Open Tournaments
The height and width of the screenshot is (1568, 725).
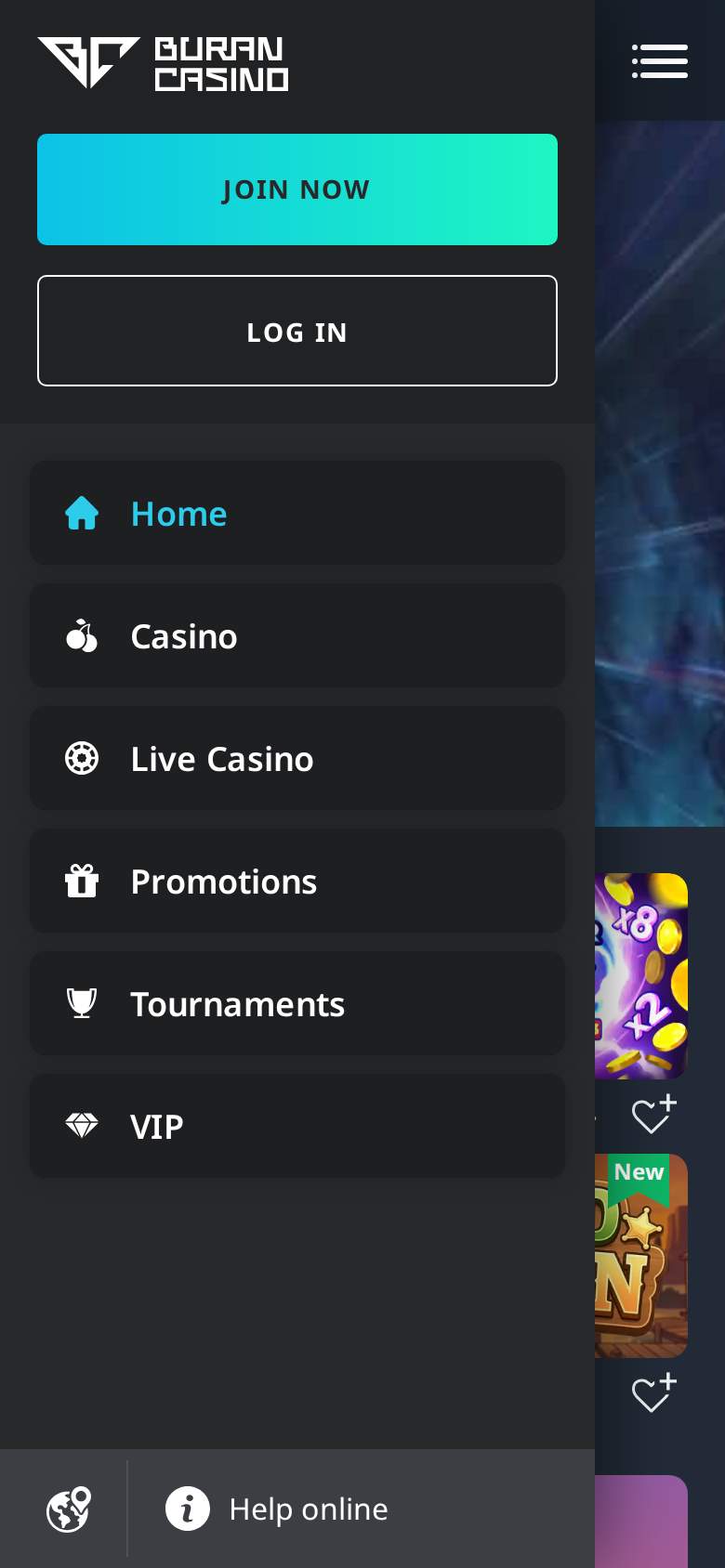(297, 1003)
